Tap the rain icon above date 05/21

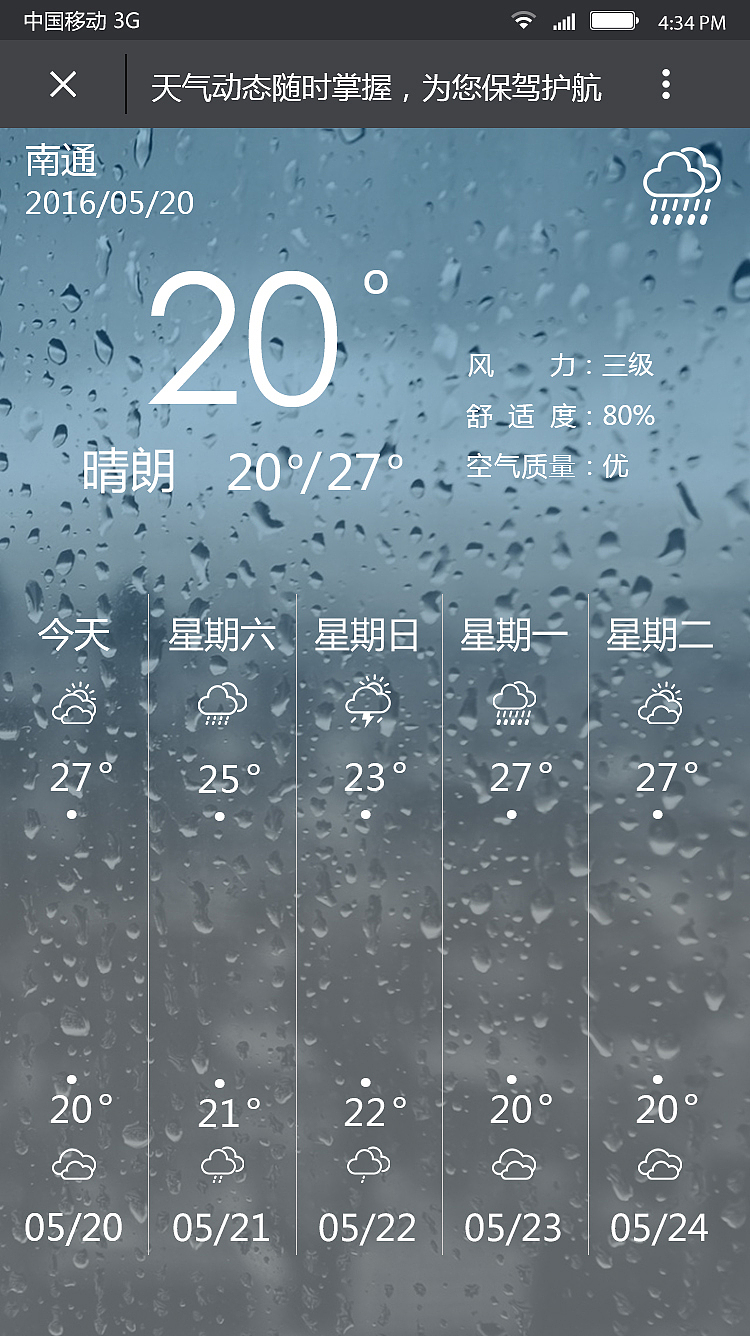221,1163
